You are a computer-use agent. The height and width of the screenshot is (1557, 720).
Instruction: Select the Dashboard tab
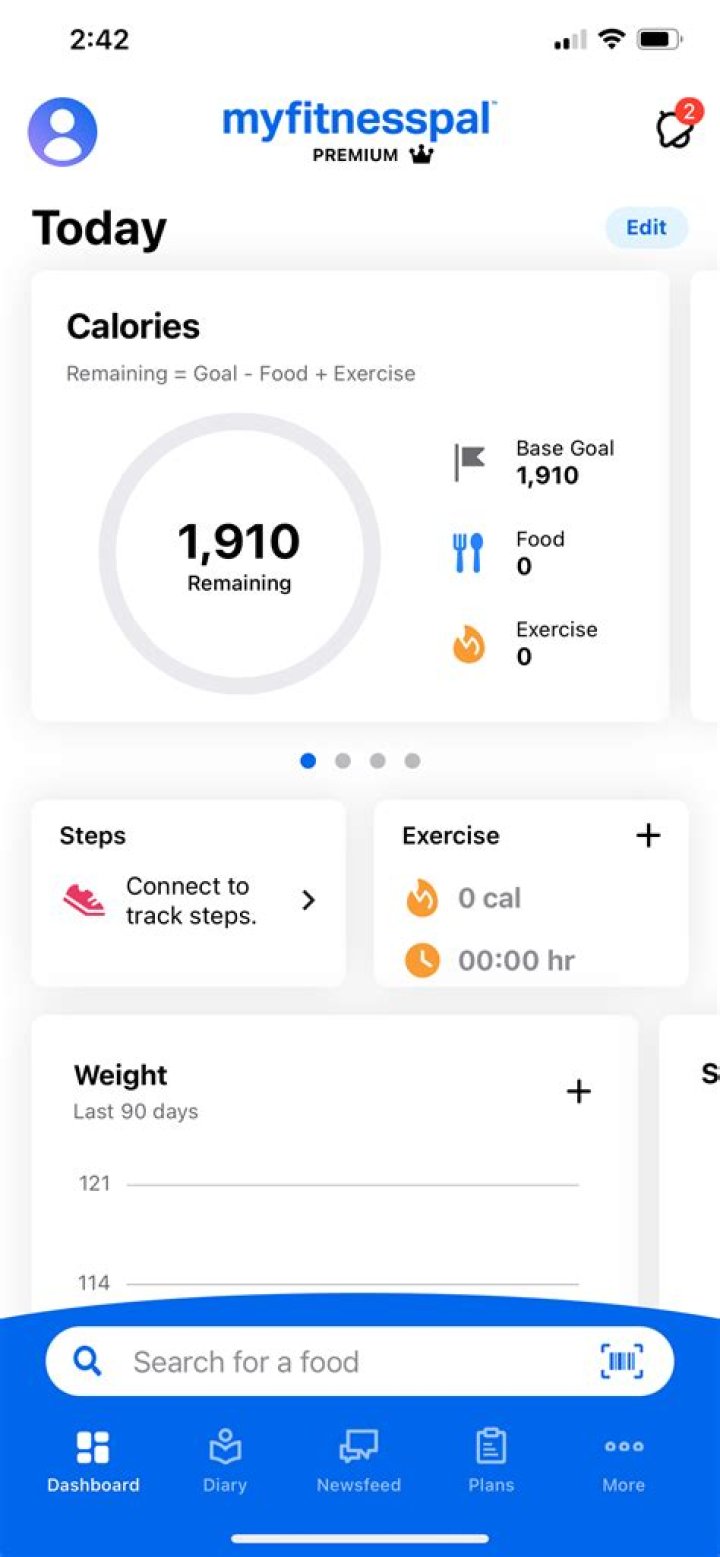click(93, 1461)
